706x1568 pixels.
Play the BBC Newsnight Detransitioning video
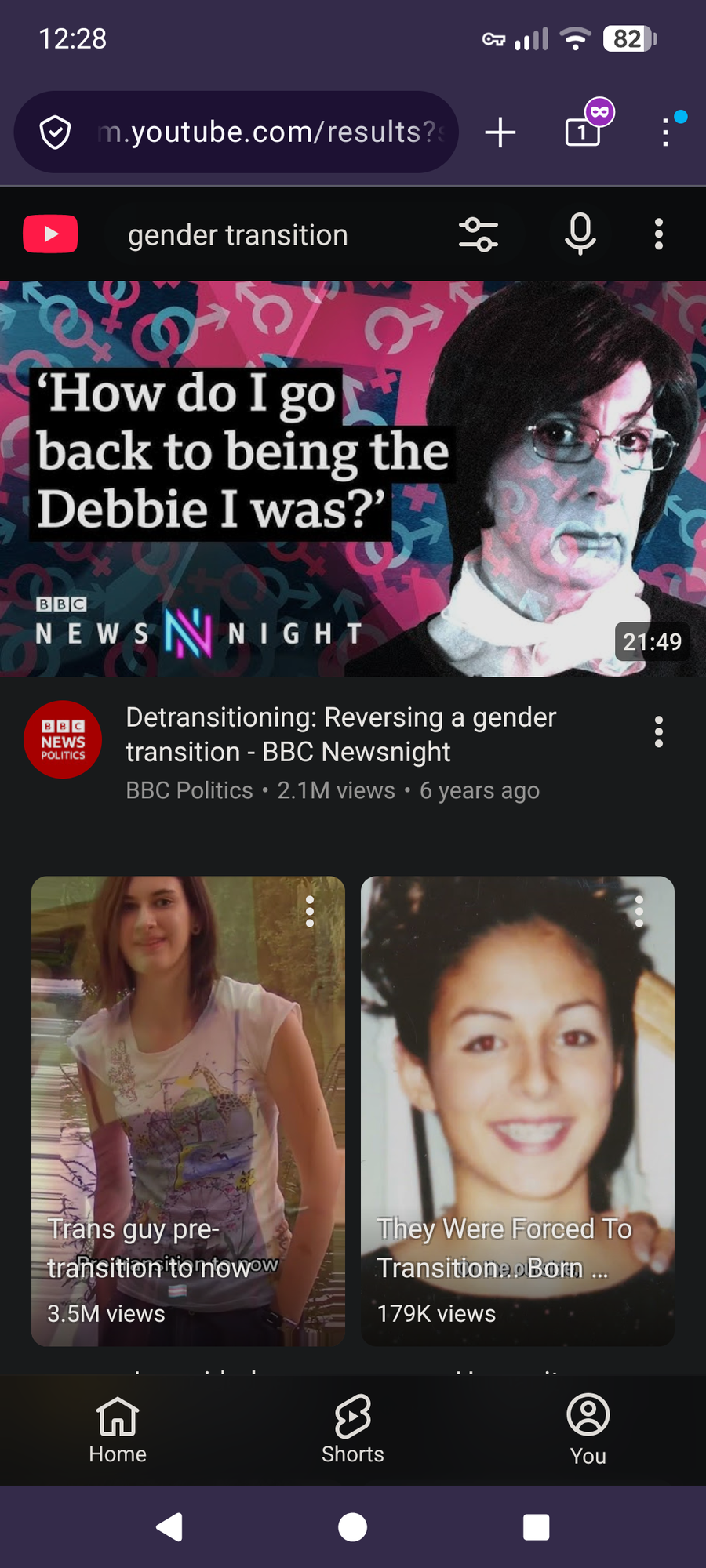[353, 478]
